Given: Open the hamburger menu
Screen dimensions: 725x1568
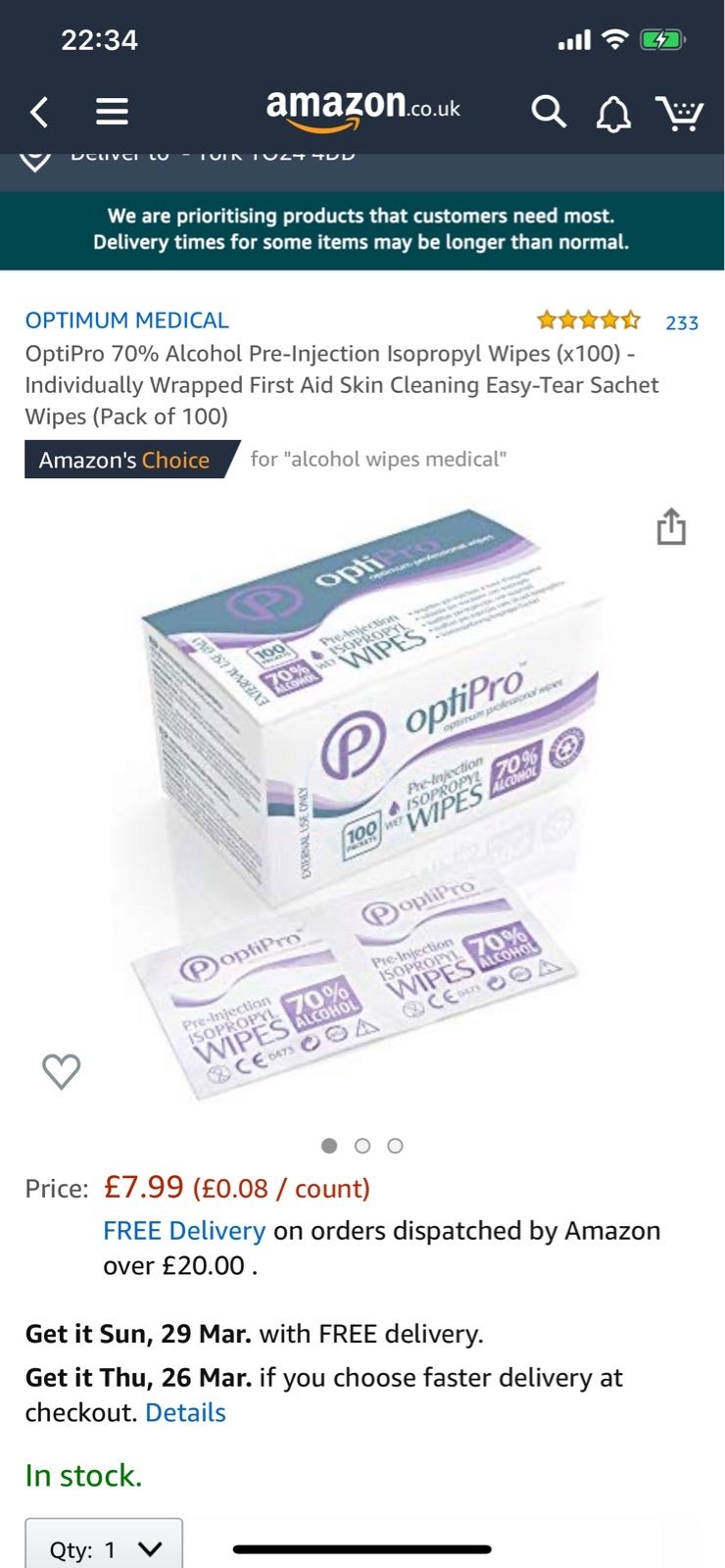Looking at the screenshot, I should click(112, 112).
